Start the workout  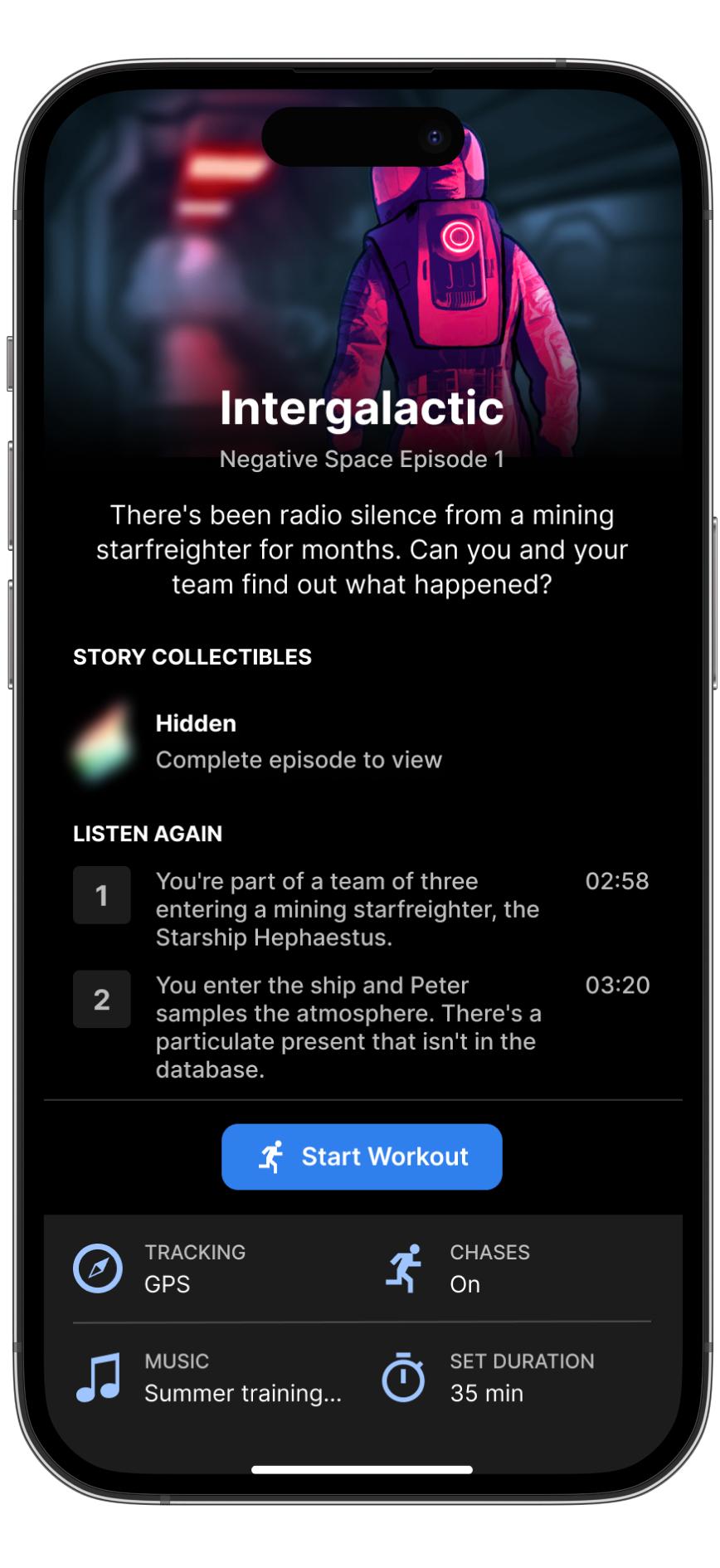[x=362, y=1157]
